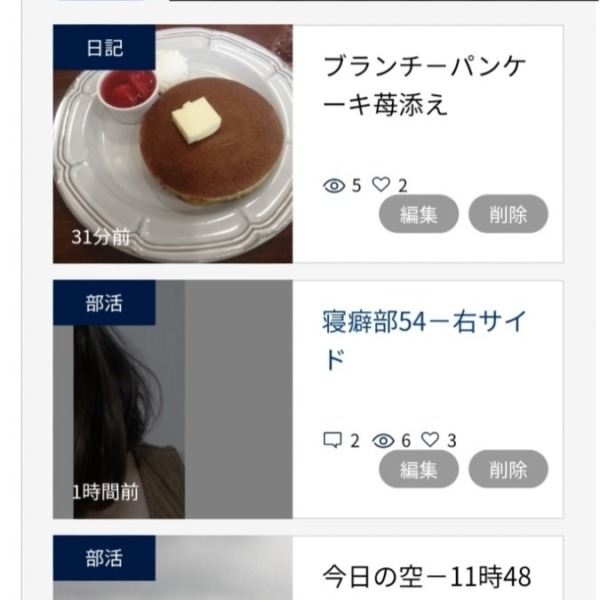Open the 寝癖部54ー右サイド post title

click(425, 340)
